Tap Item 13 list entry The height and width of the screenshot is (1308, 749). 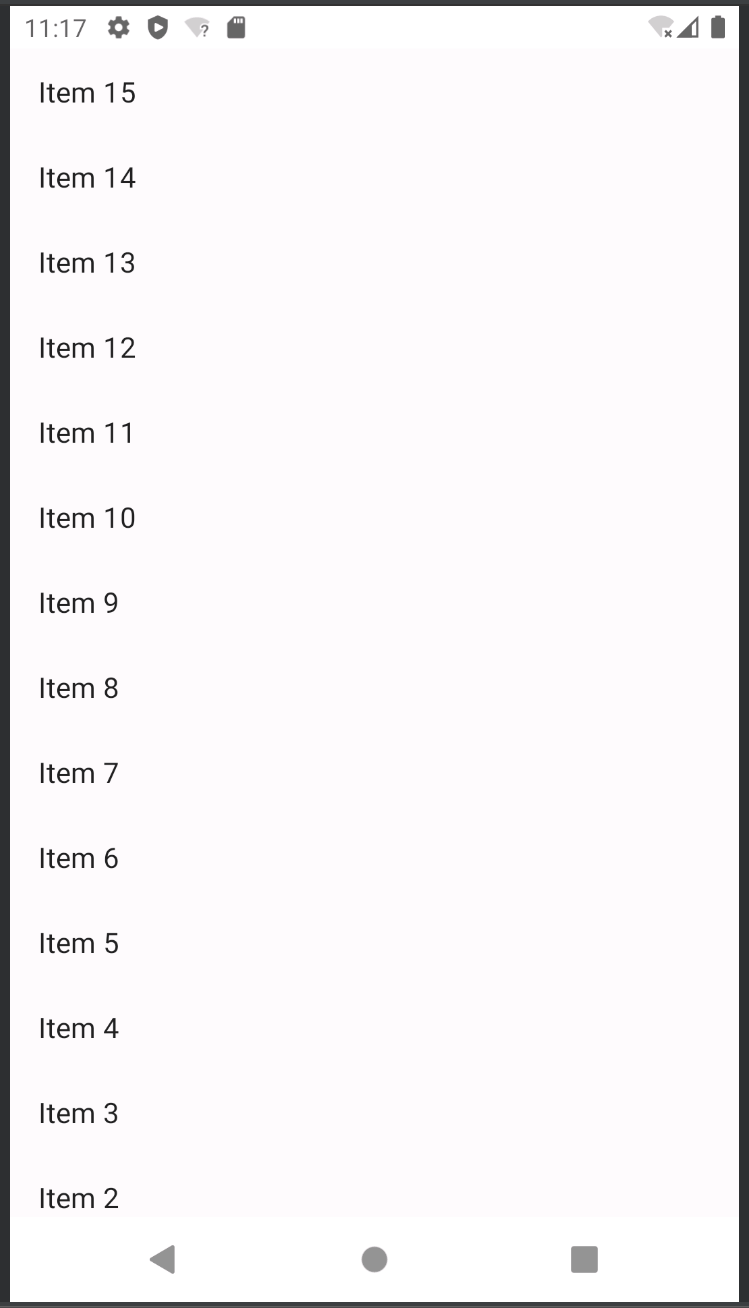tap(87, 263)
